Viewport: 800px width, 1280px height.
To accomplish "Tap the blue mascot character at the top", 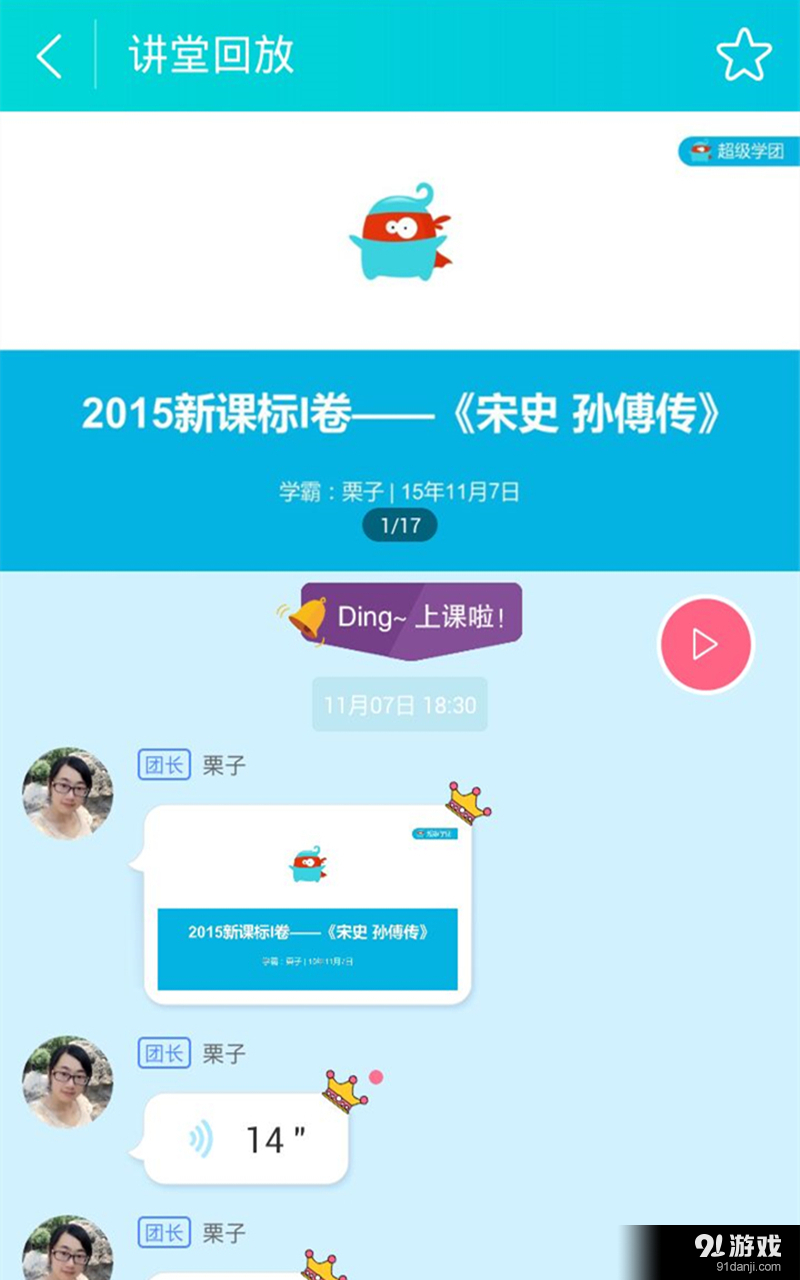I will pos(399,233).
